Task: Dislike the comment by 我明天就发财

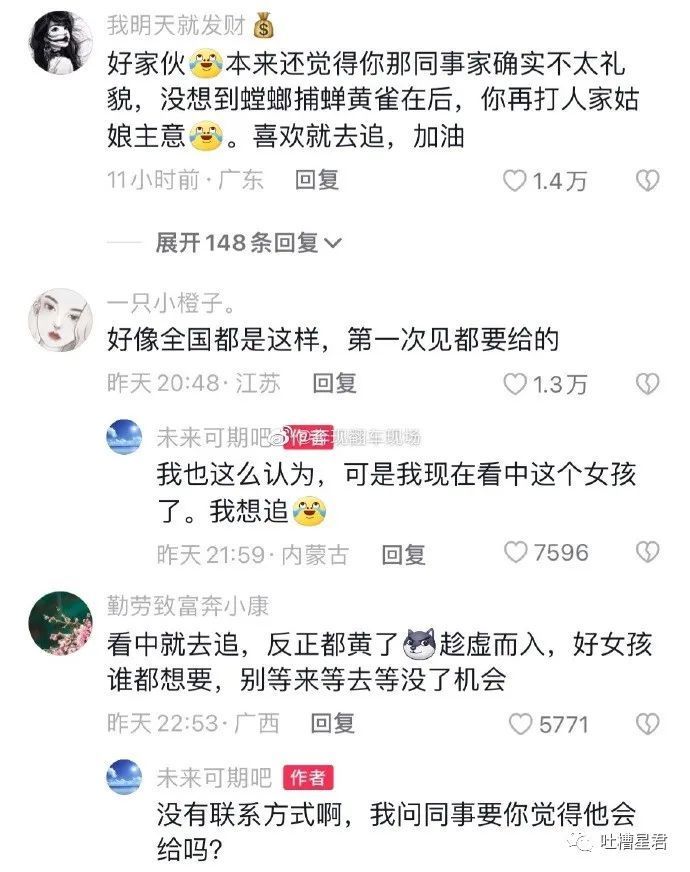Action: click(x=648, y=181)
